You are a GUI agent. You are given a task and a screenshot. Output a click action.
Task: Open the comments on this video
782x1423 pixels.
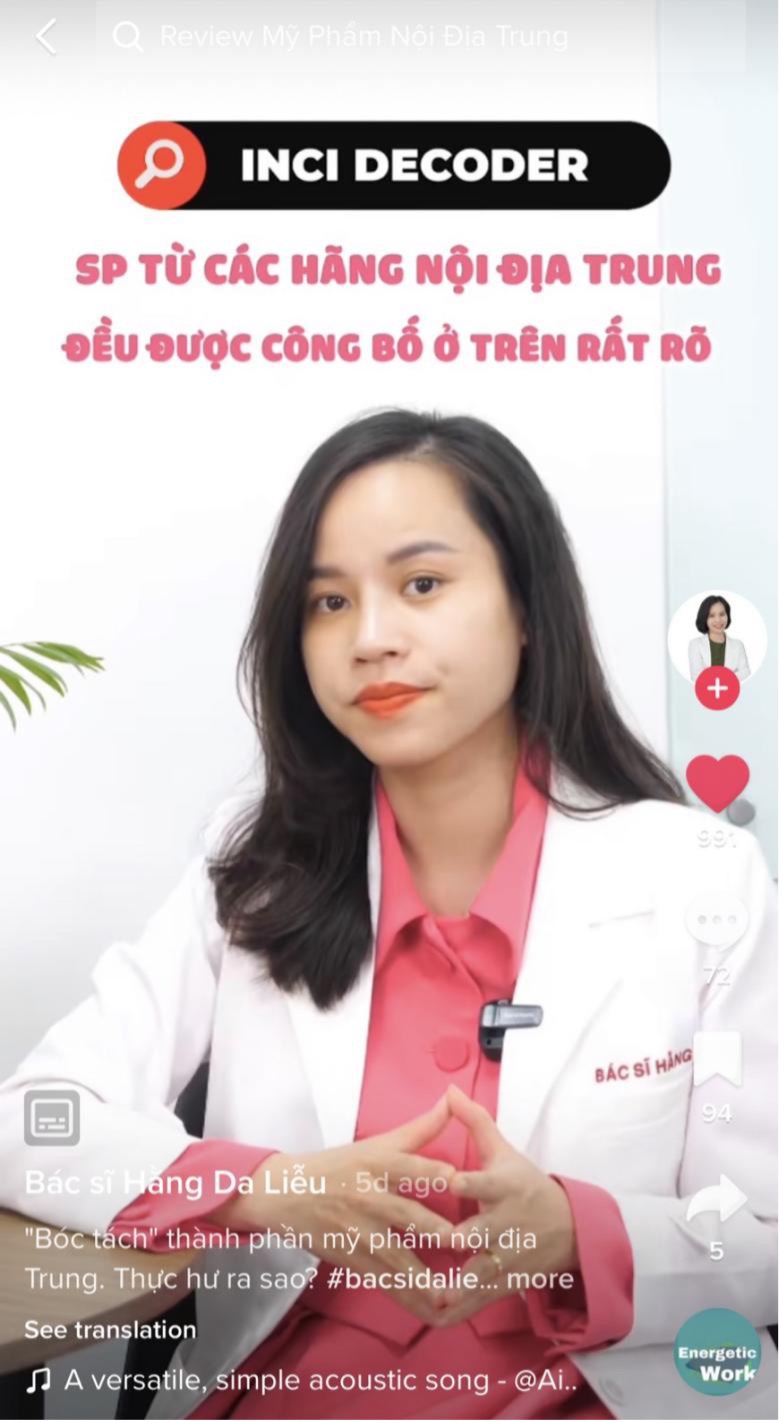[x=716, y=921]
